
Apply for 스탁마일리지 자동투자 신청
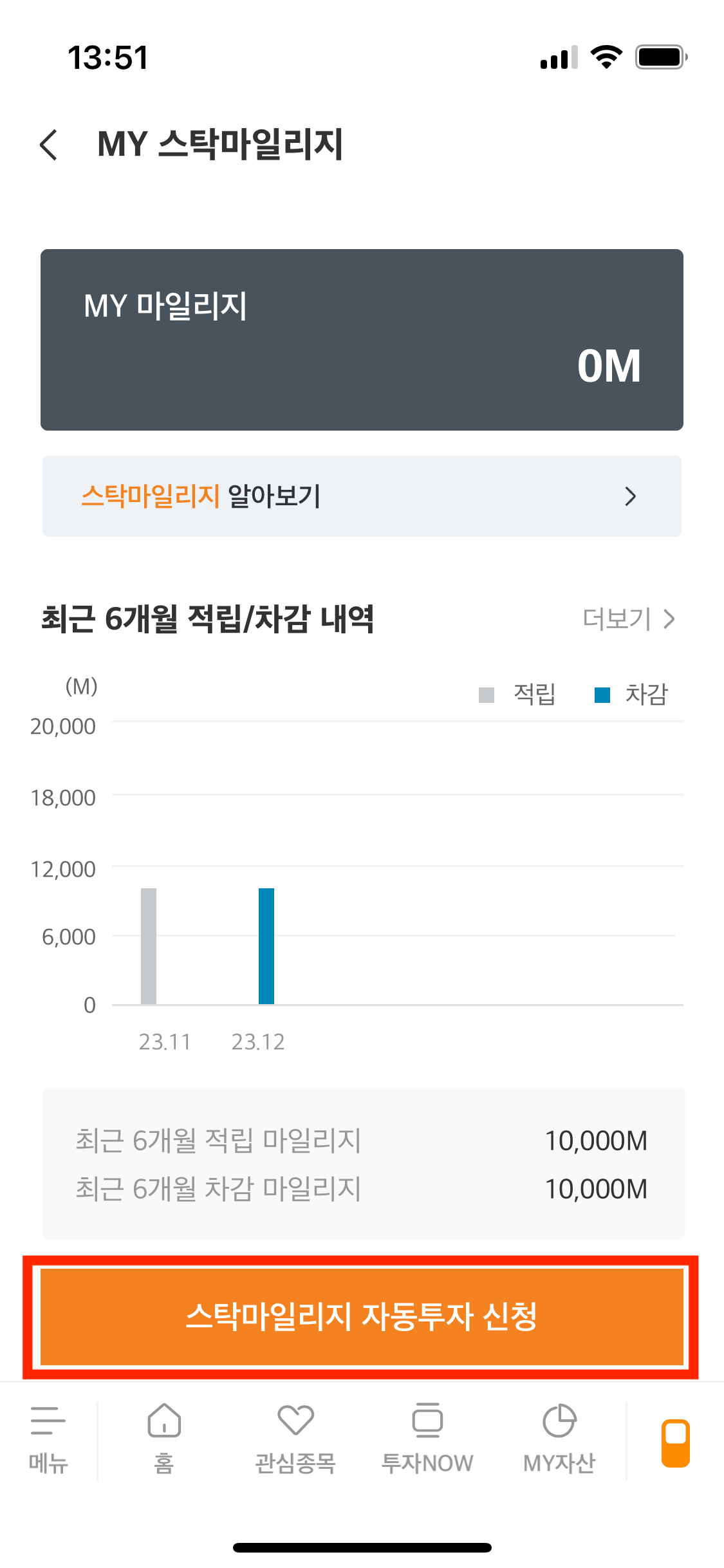point(362,1316)
